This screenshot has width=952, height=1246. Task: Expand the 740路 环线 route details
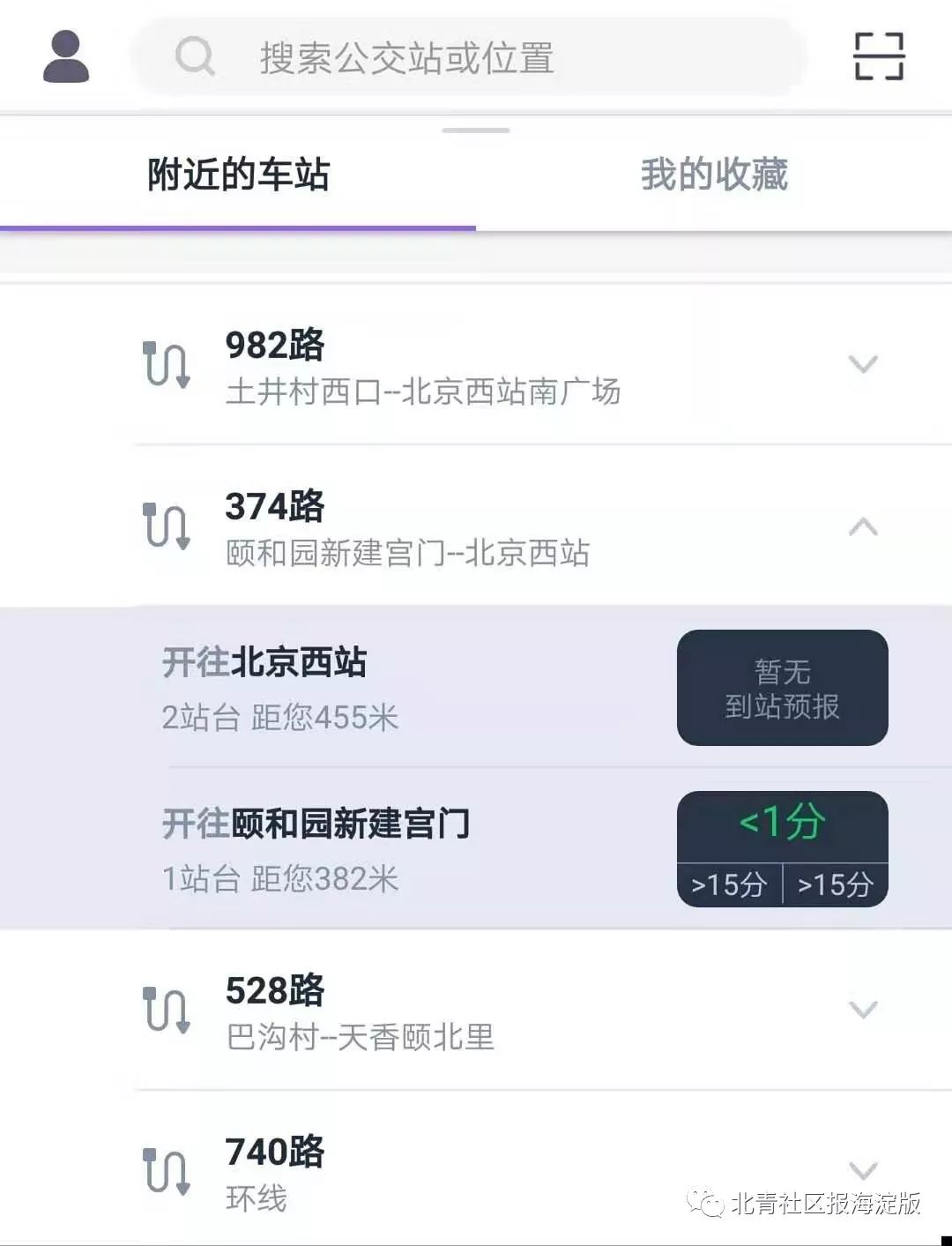coord(861,1171)
